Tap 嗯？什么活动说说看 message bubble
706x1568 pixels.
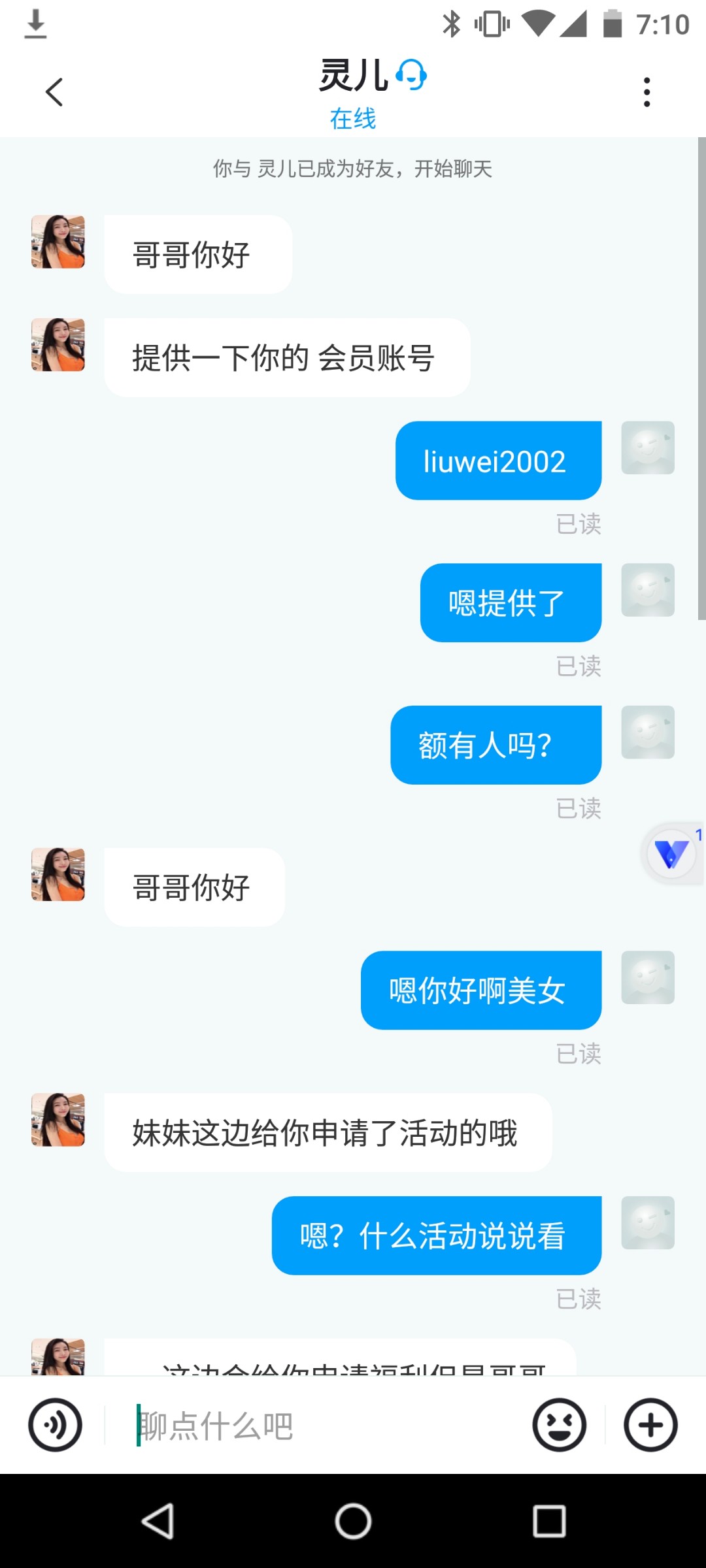pyautogui.click(x=437, y=1235)
